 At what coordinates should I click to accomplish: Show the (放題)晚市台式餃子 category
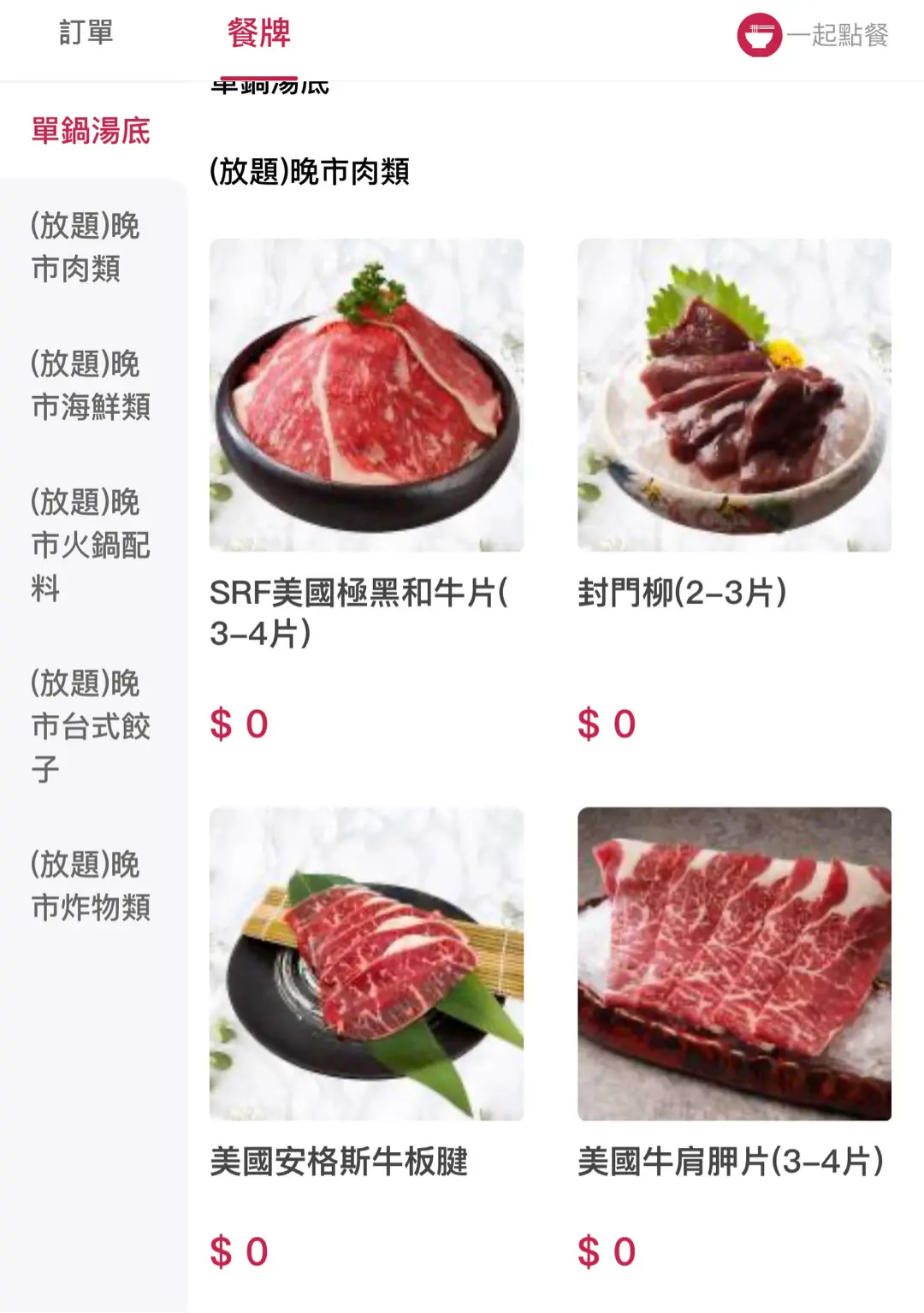coord(91,726)
